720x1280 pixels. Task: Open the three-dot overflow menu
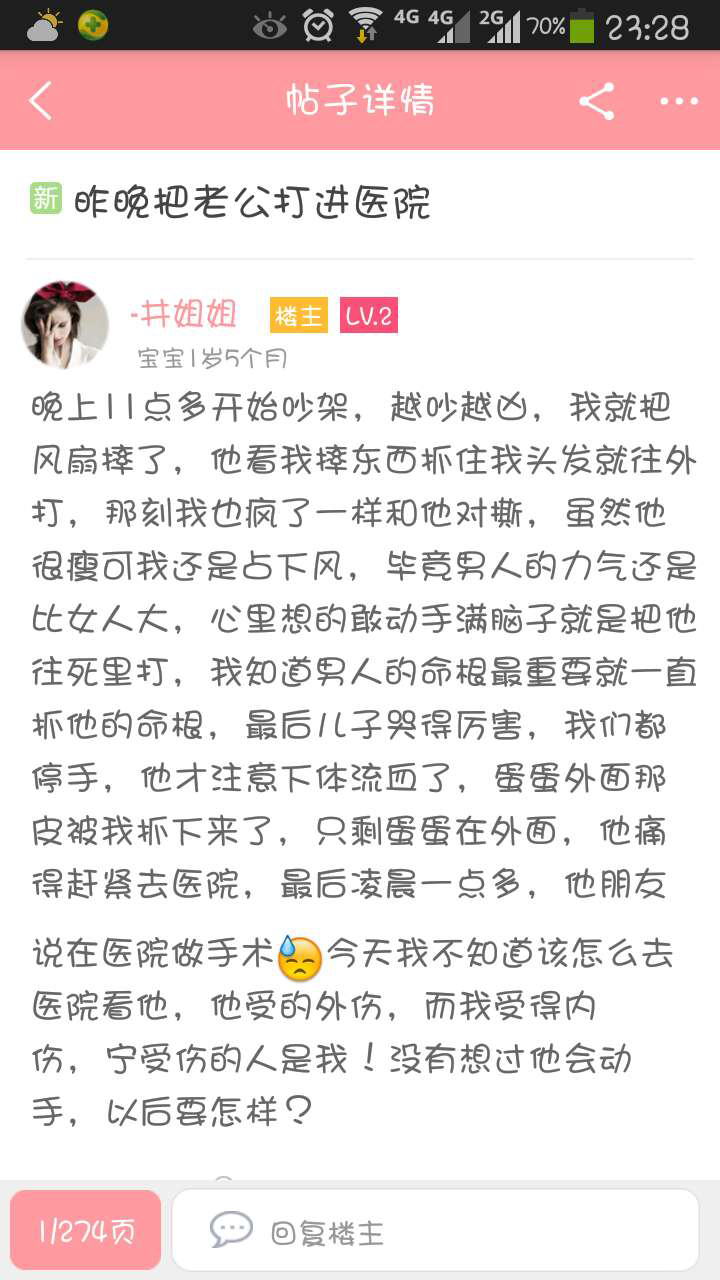[679, 101]
